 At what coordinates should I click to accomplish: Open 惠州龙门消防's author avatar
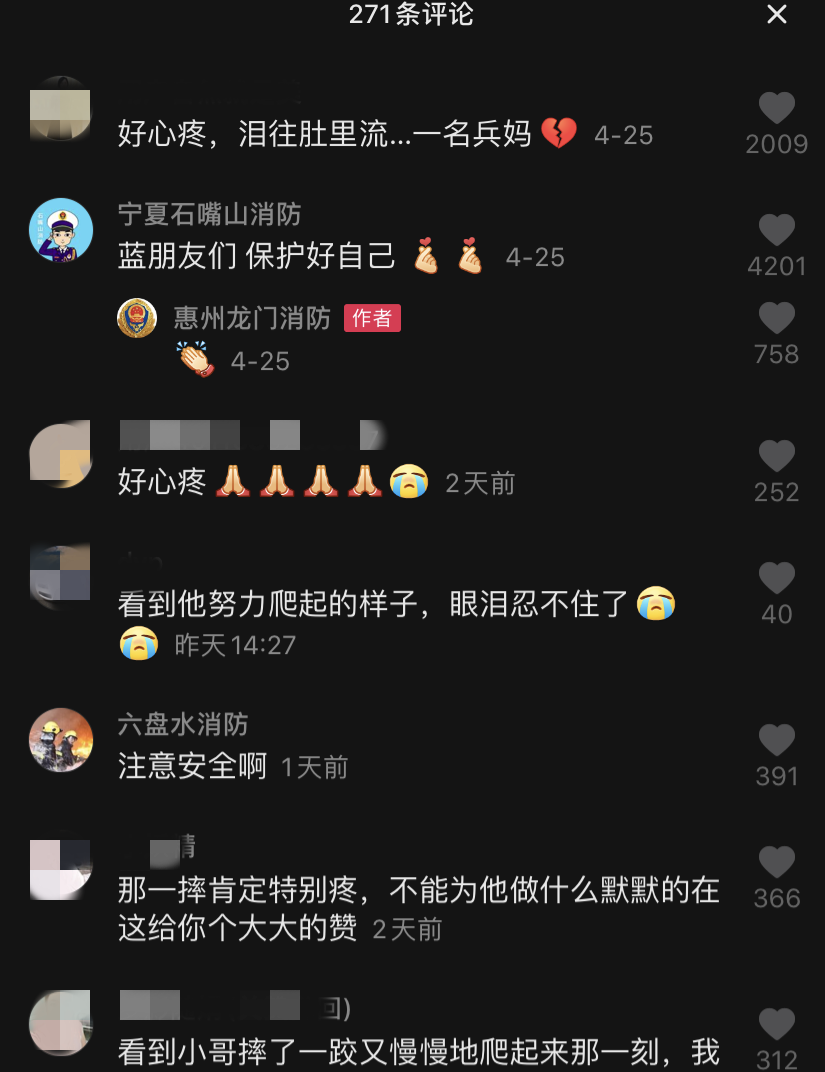pos(137,318)
